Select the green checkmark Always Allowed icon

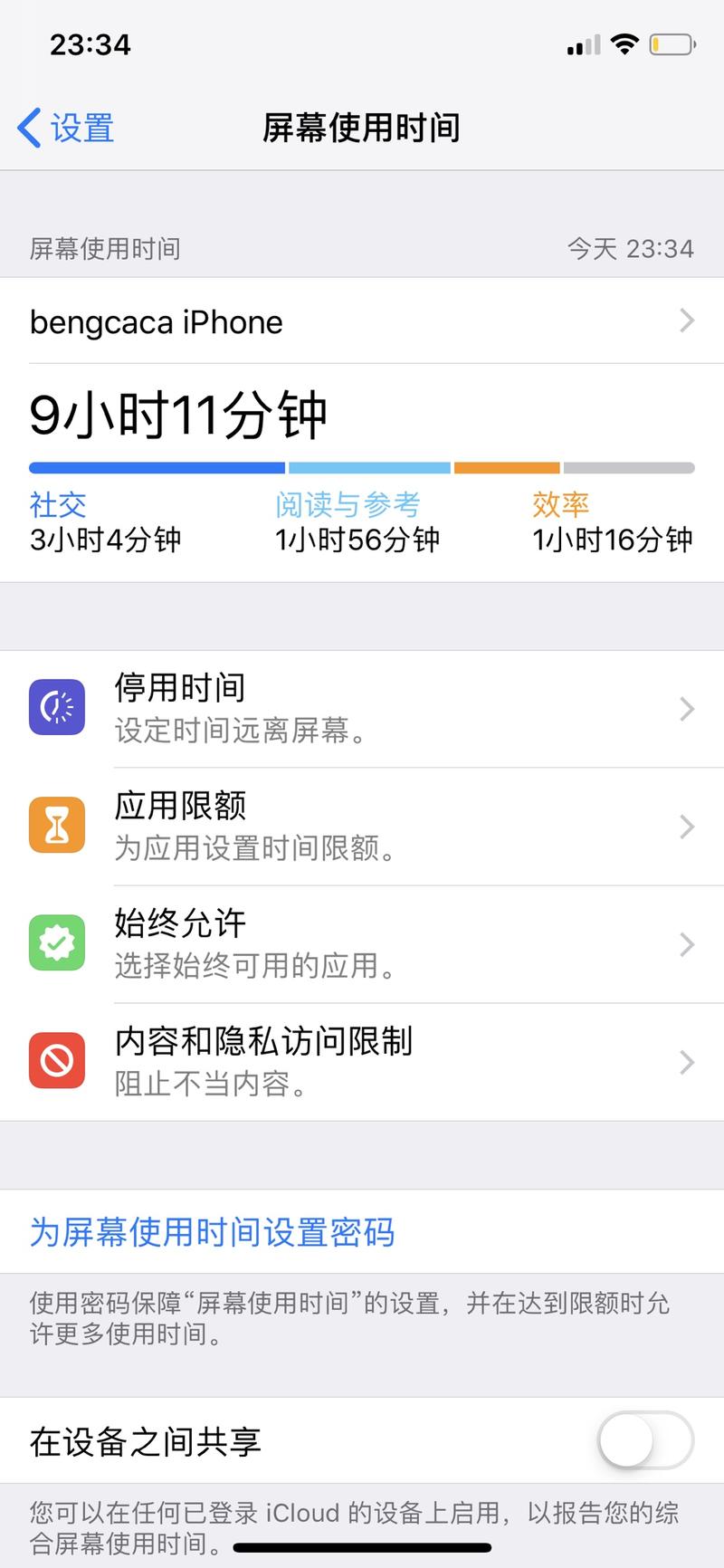pyautogui.click(x=57, y=943)
